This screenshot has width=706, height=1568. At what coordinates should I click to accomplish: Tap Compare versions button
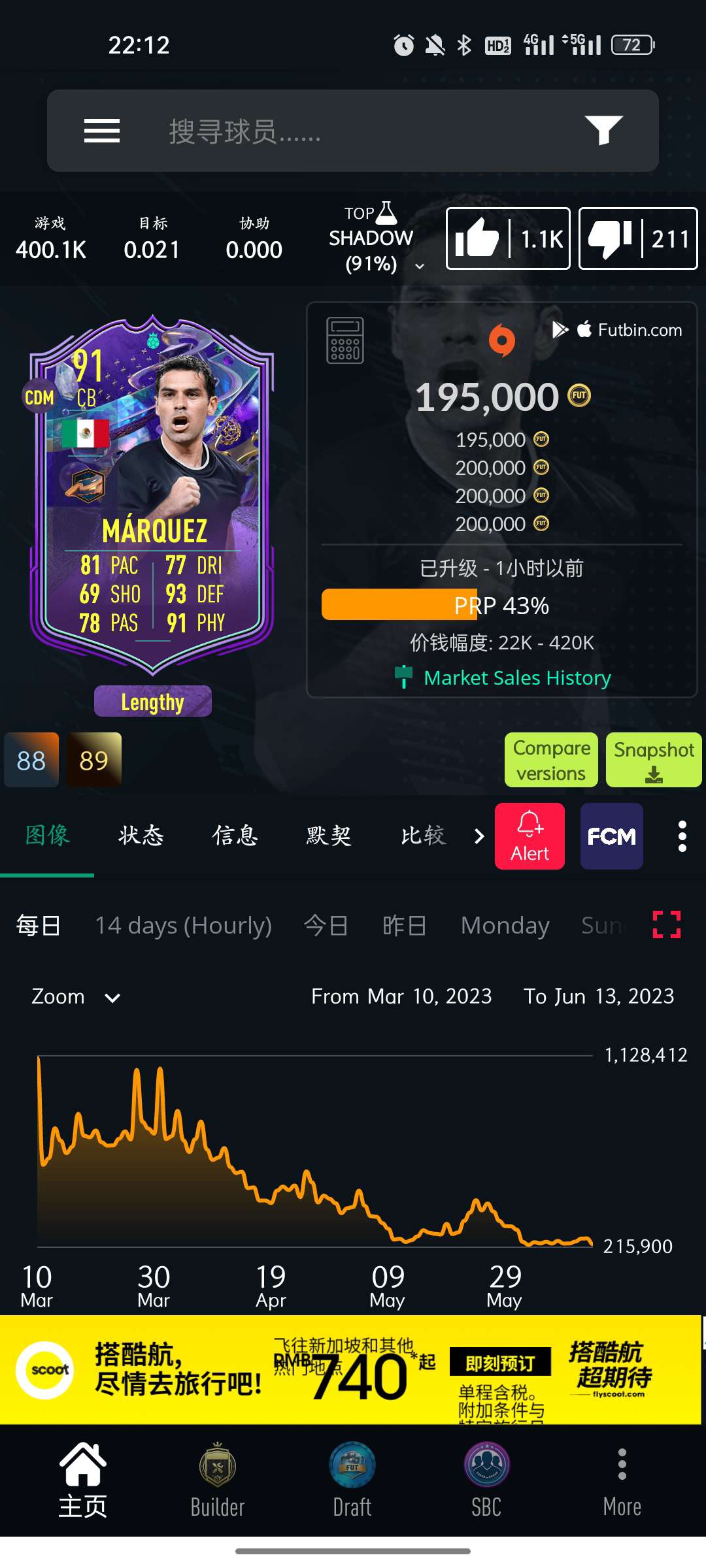pyautogui.click(x=551, y=760)
